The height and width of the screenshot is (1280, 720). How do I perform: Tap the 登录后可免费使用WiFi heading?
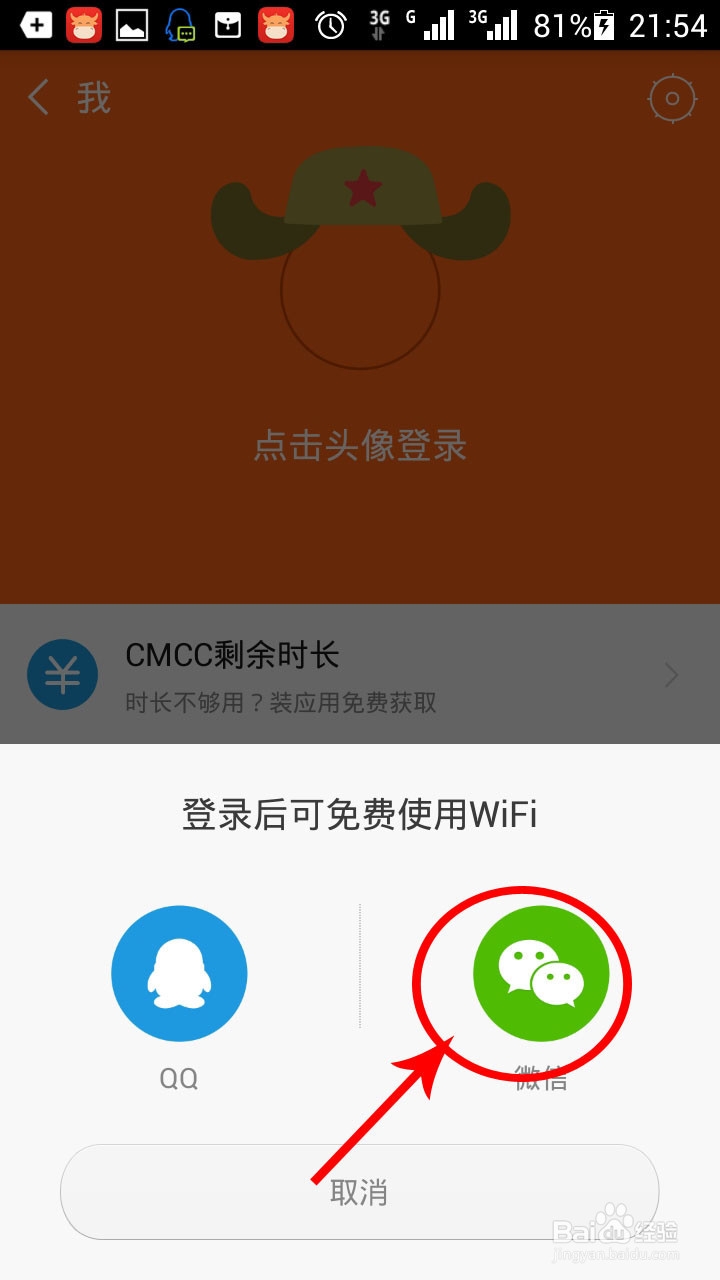[x=360, y=814]
